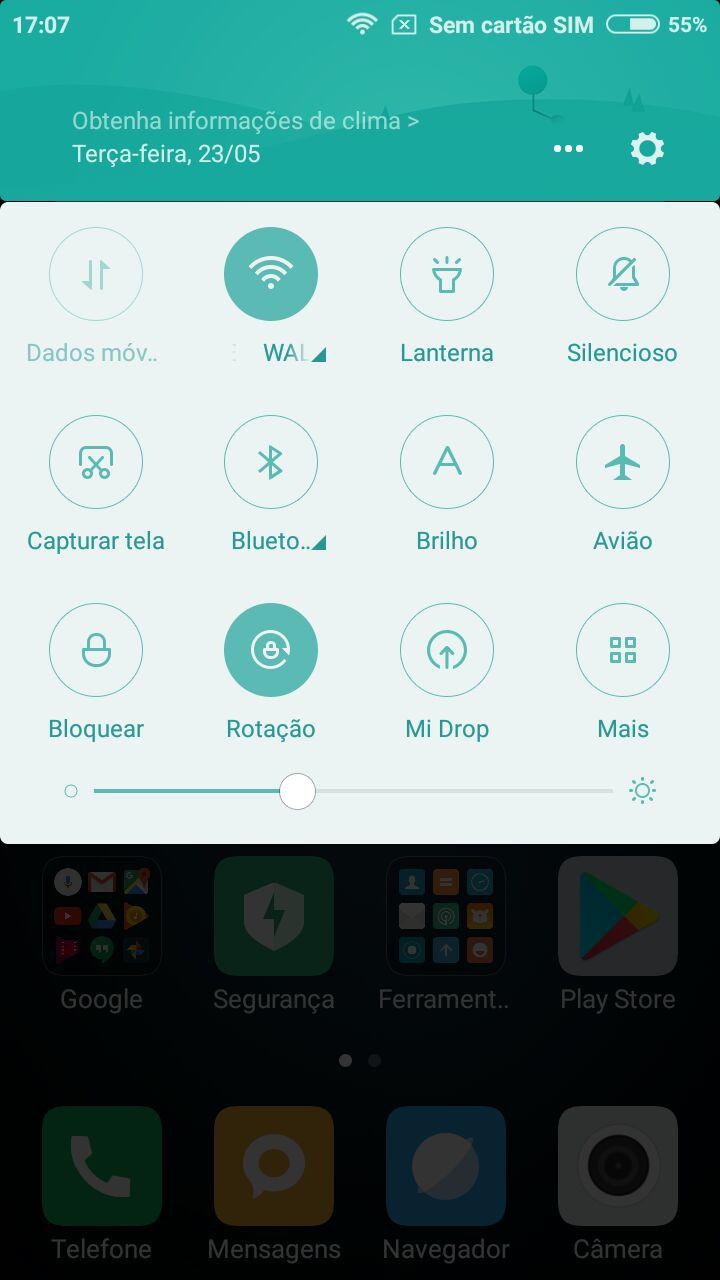Image resolution: width=720 pixels, height=1280 pixels.
Task: Enable Silencioso silent mode
Action: pyautogui.click(x=623, y=274)
